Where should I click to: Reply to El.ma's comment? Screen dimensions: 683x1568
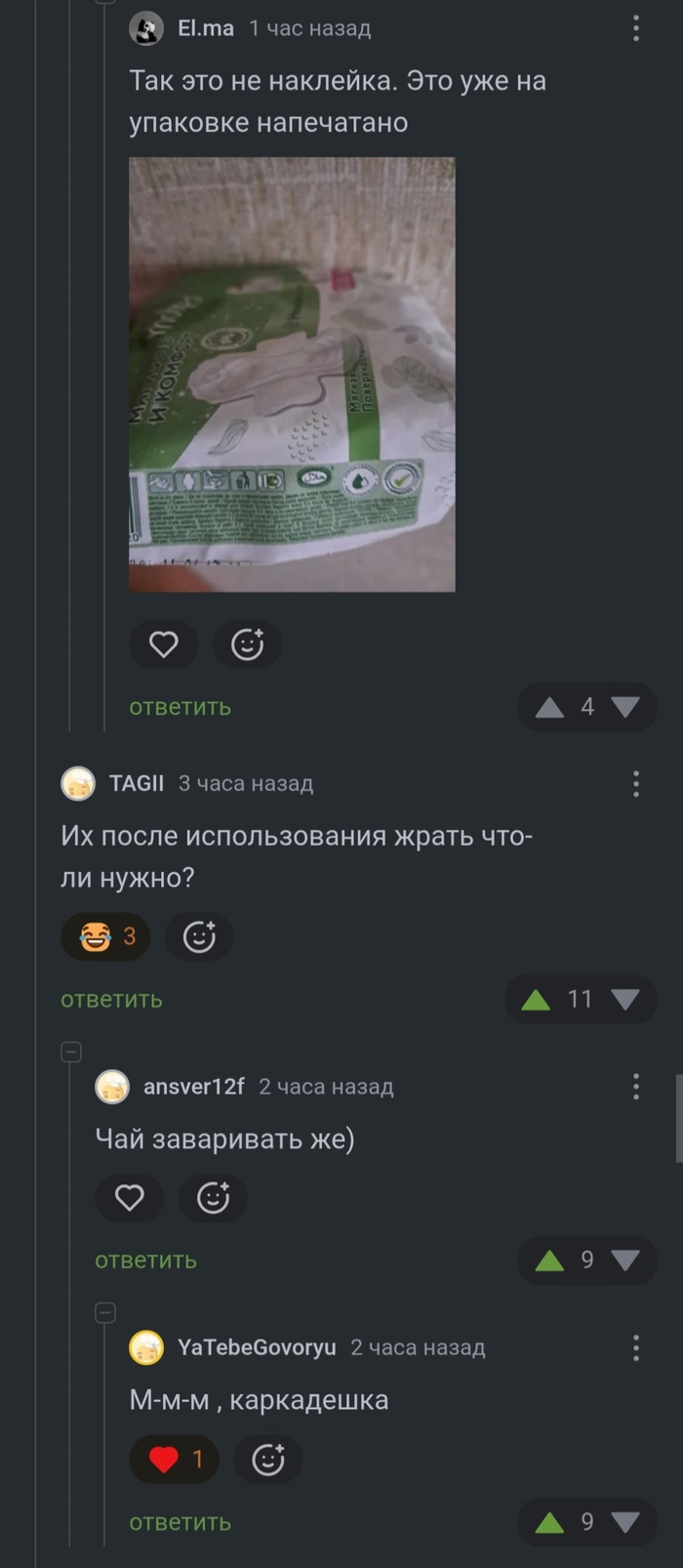point(180,707)
